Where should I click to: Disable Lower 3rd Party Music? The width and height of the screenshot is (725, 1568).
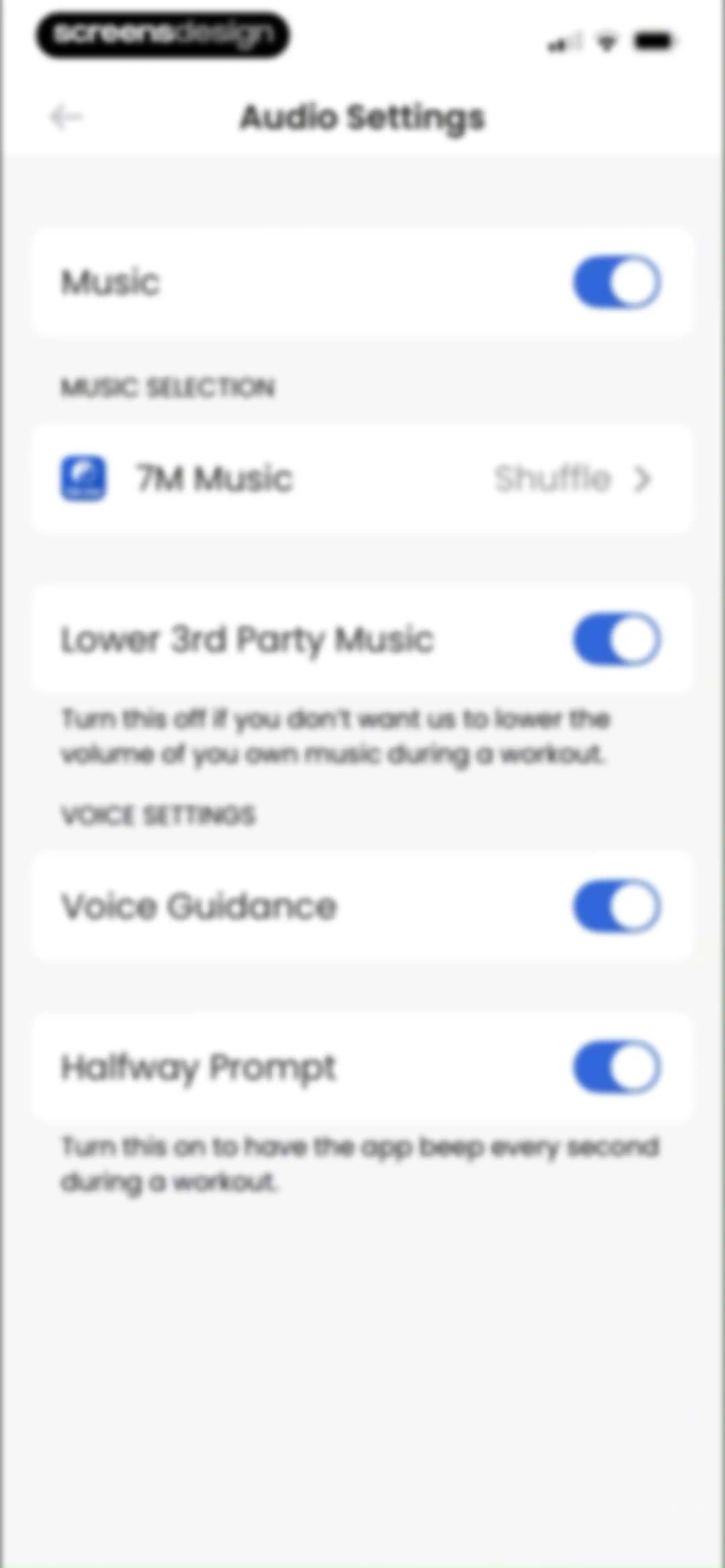pos(617,639)
